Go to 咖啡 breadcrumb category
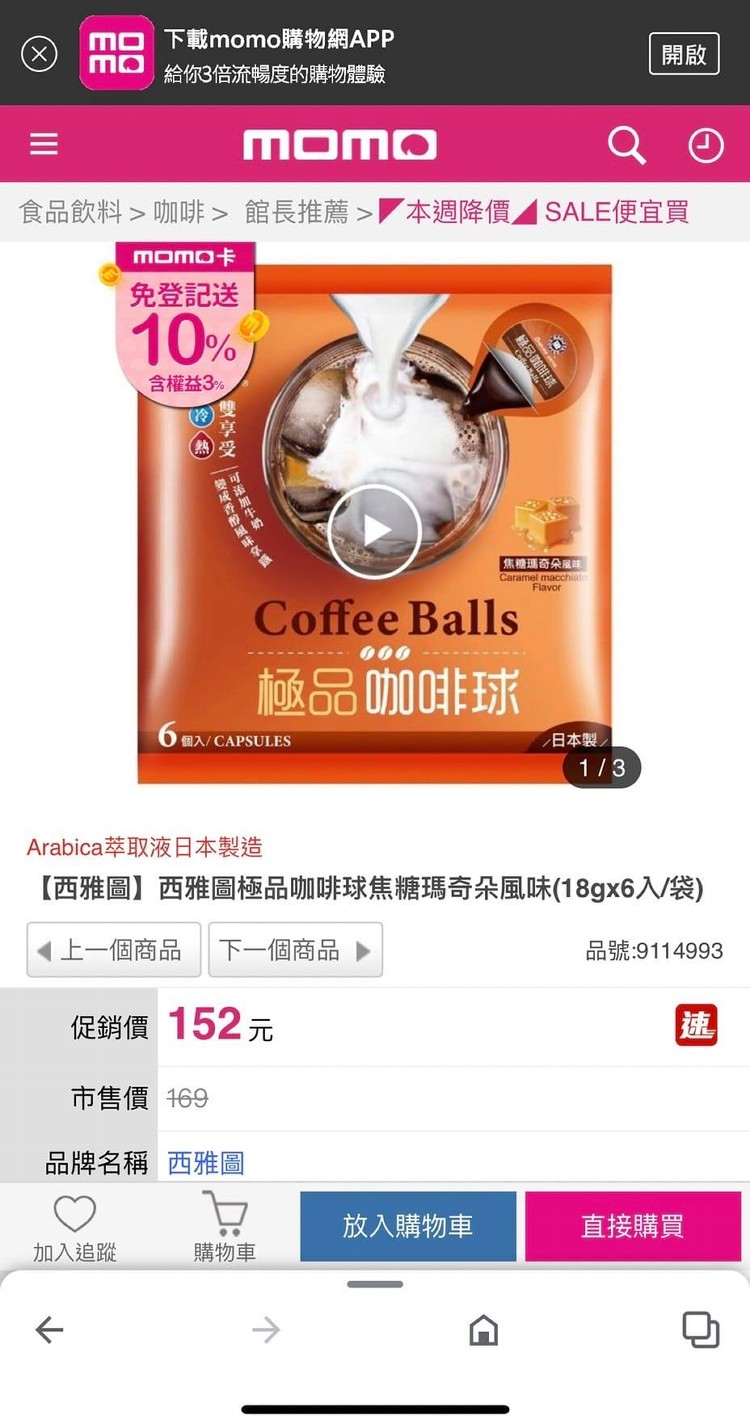The image size is (750, 1427). tap(179, 212)
